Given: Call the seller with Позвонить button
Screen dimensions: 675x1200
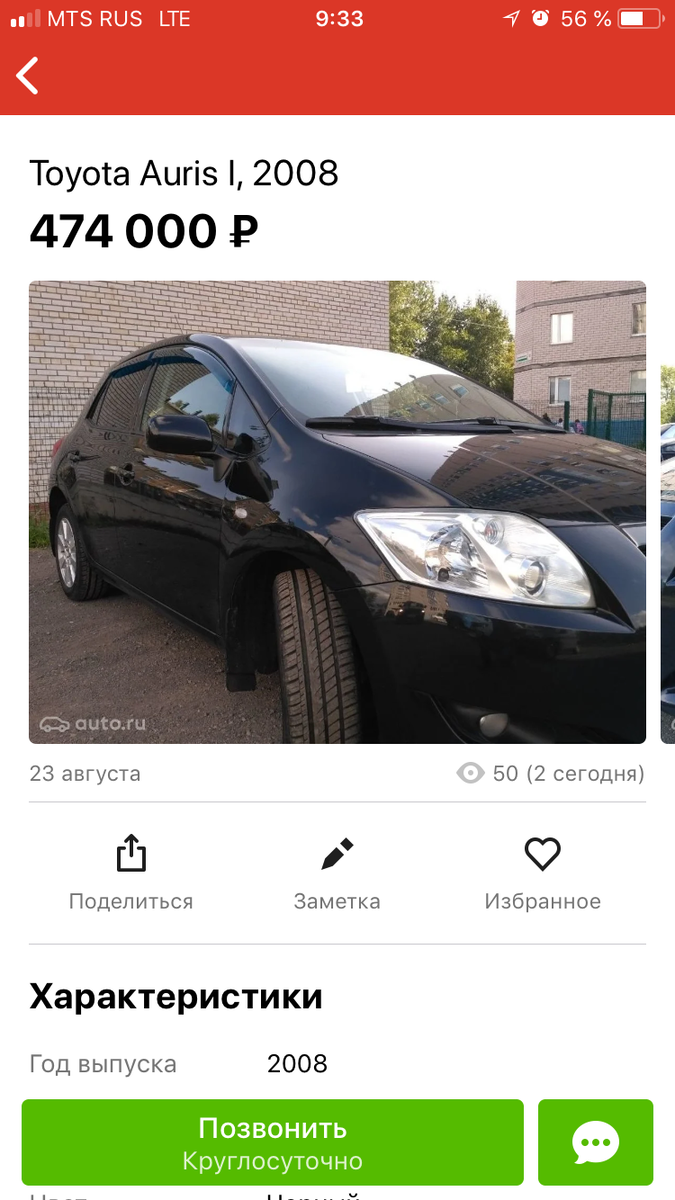Looking at the screenshot, I should tap(273, 1143).
